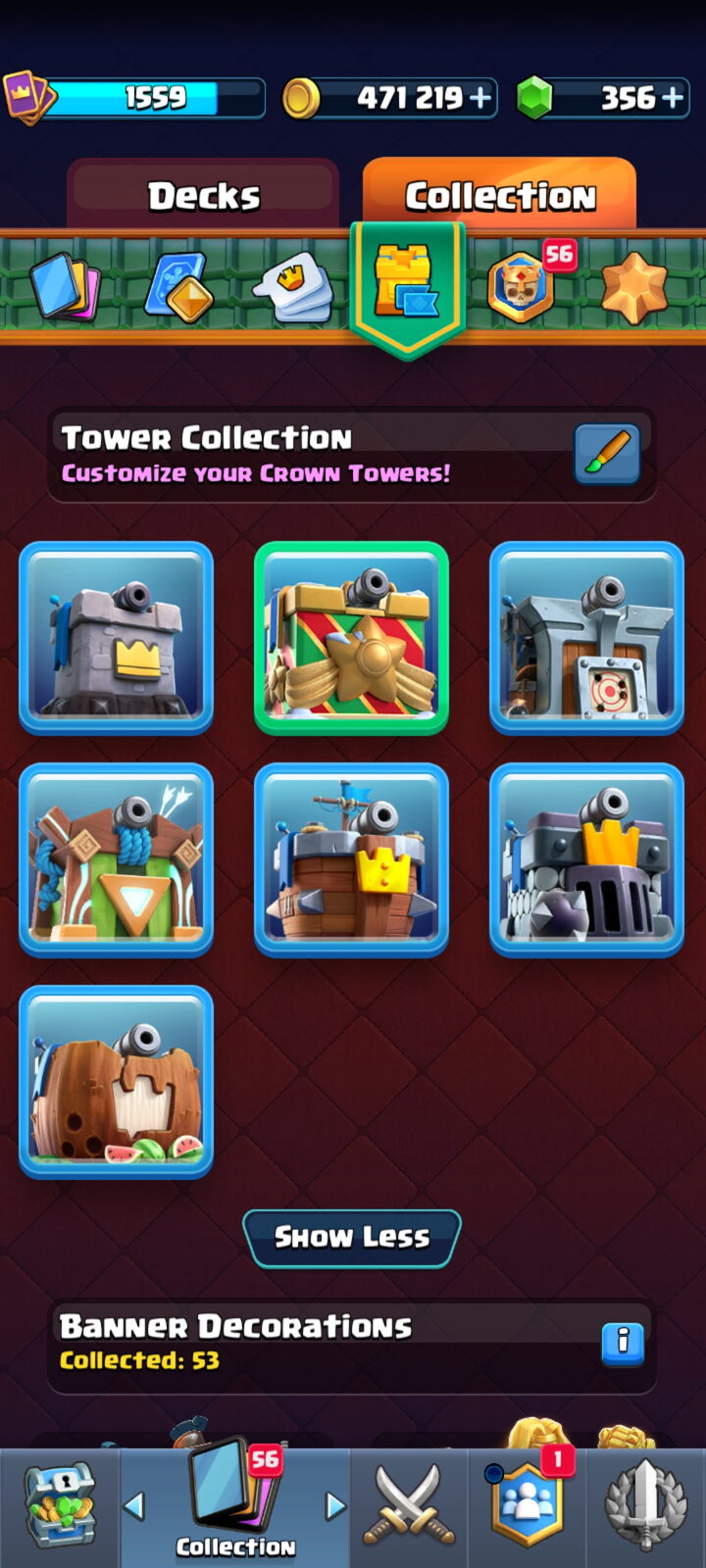Open the star sub-tab
Viewport: 706px width, 1568px height.
pyautogui.click(x=634, y=288)
